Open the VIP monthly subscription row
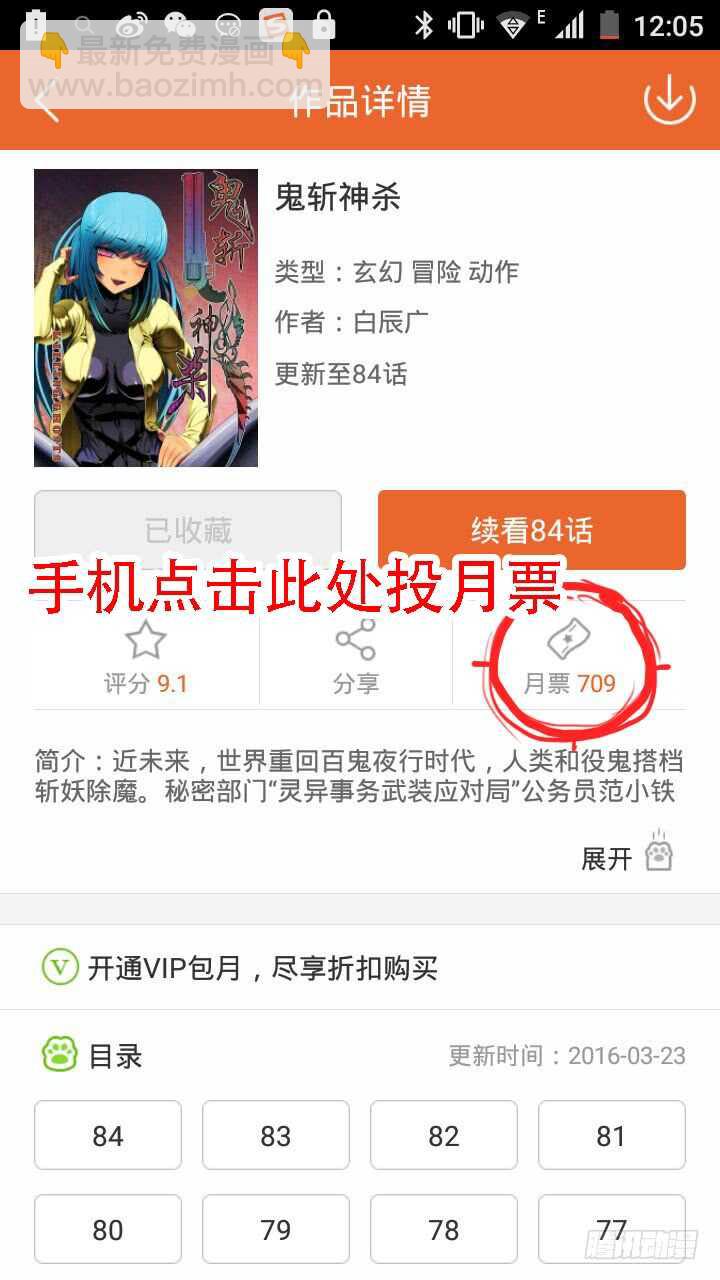The height and width of the screenshot is (1280, 720). pyautogui.click(x=360, y=968)
